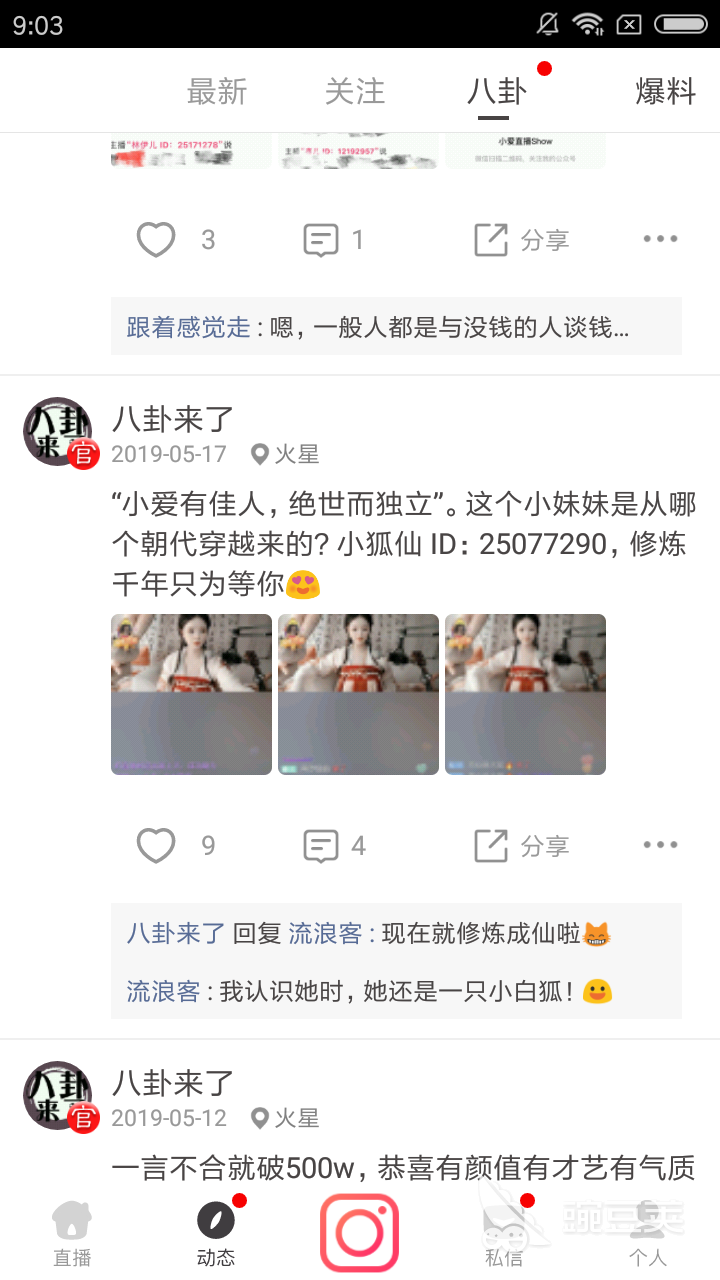Viewport: 720px width, 1280px height.
Task: Switch to the 关注 tab
Action: 355,92
